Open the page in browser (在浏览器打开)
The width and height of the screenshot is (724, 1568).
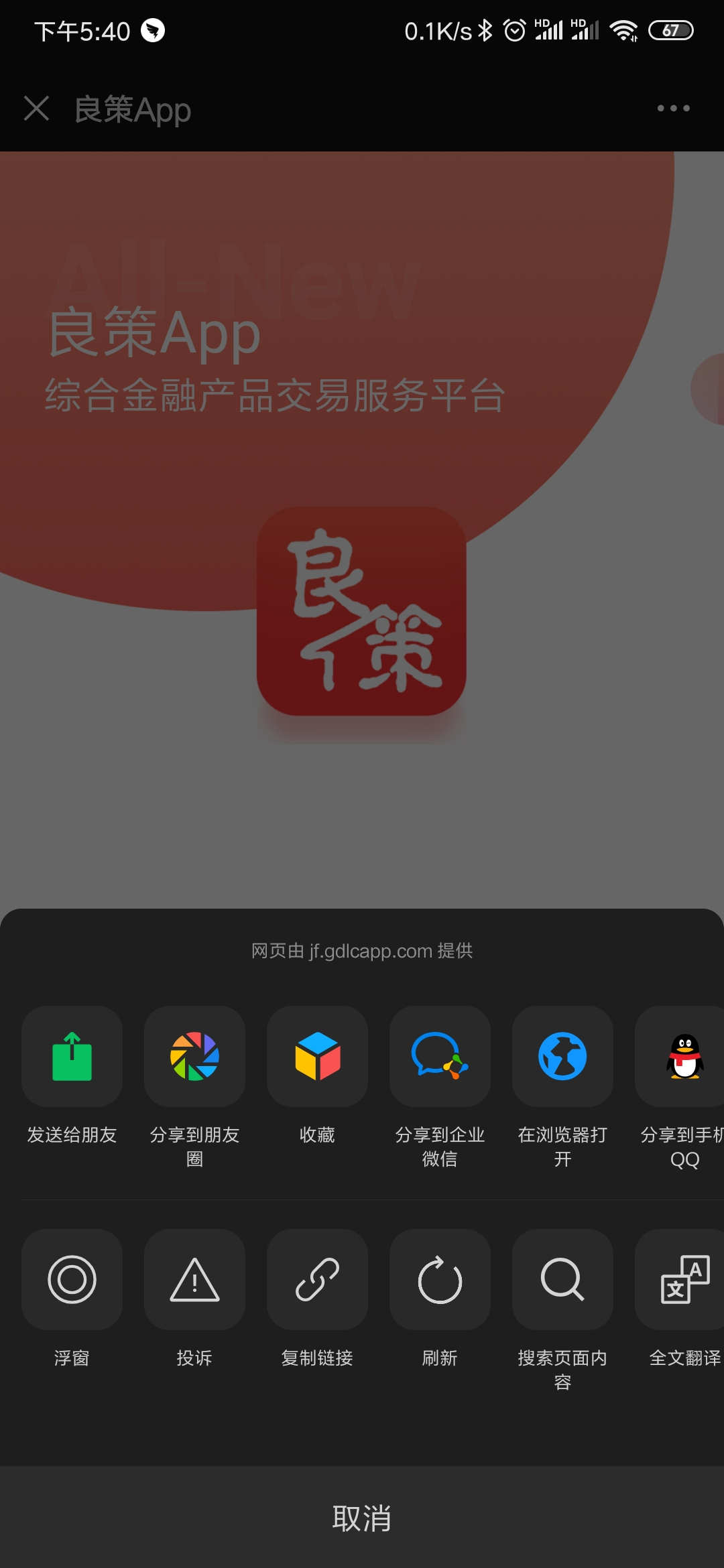coord(562,1056)
